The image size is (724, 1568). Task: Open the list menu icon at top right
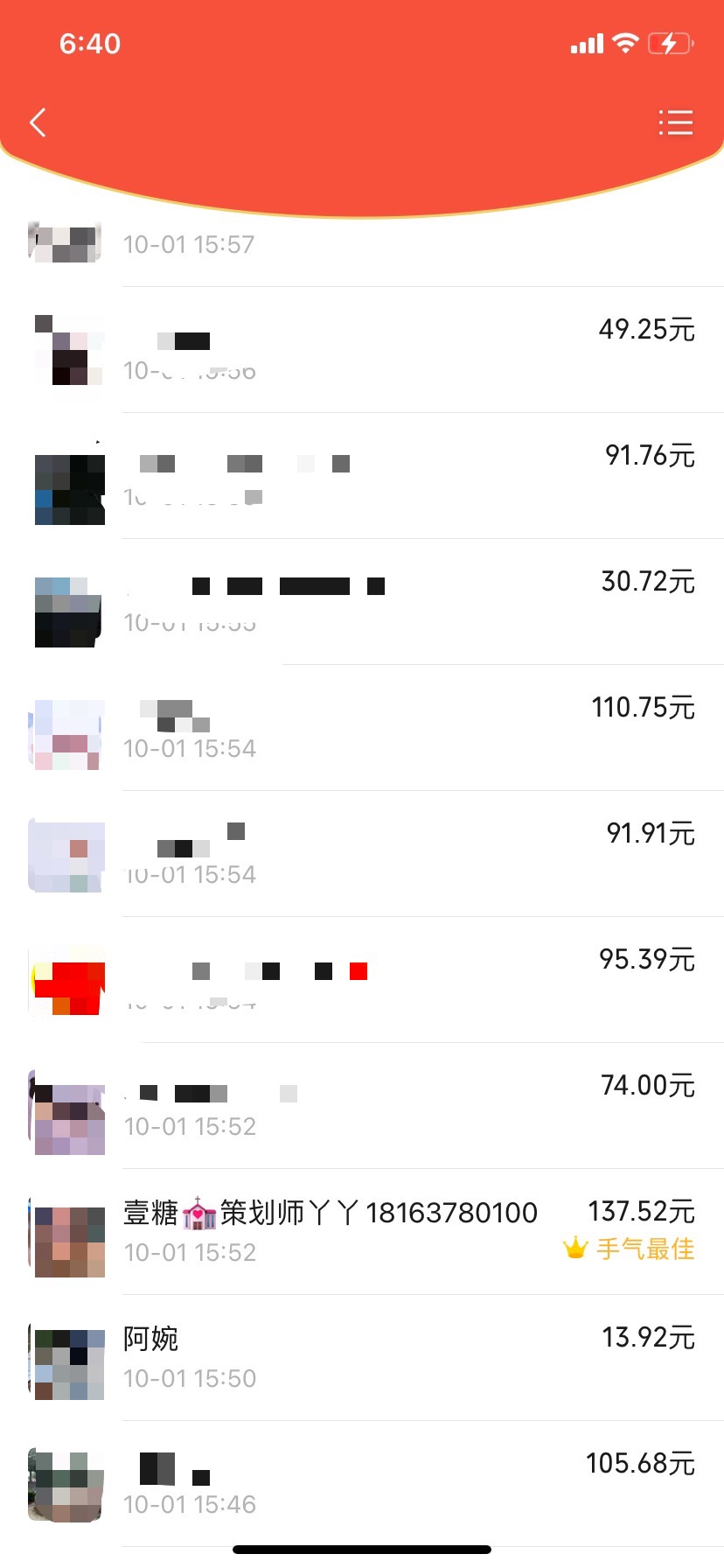point(675,122)
